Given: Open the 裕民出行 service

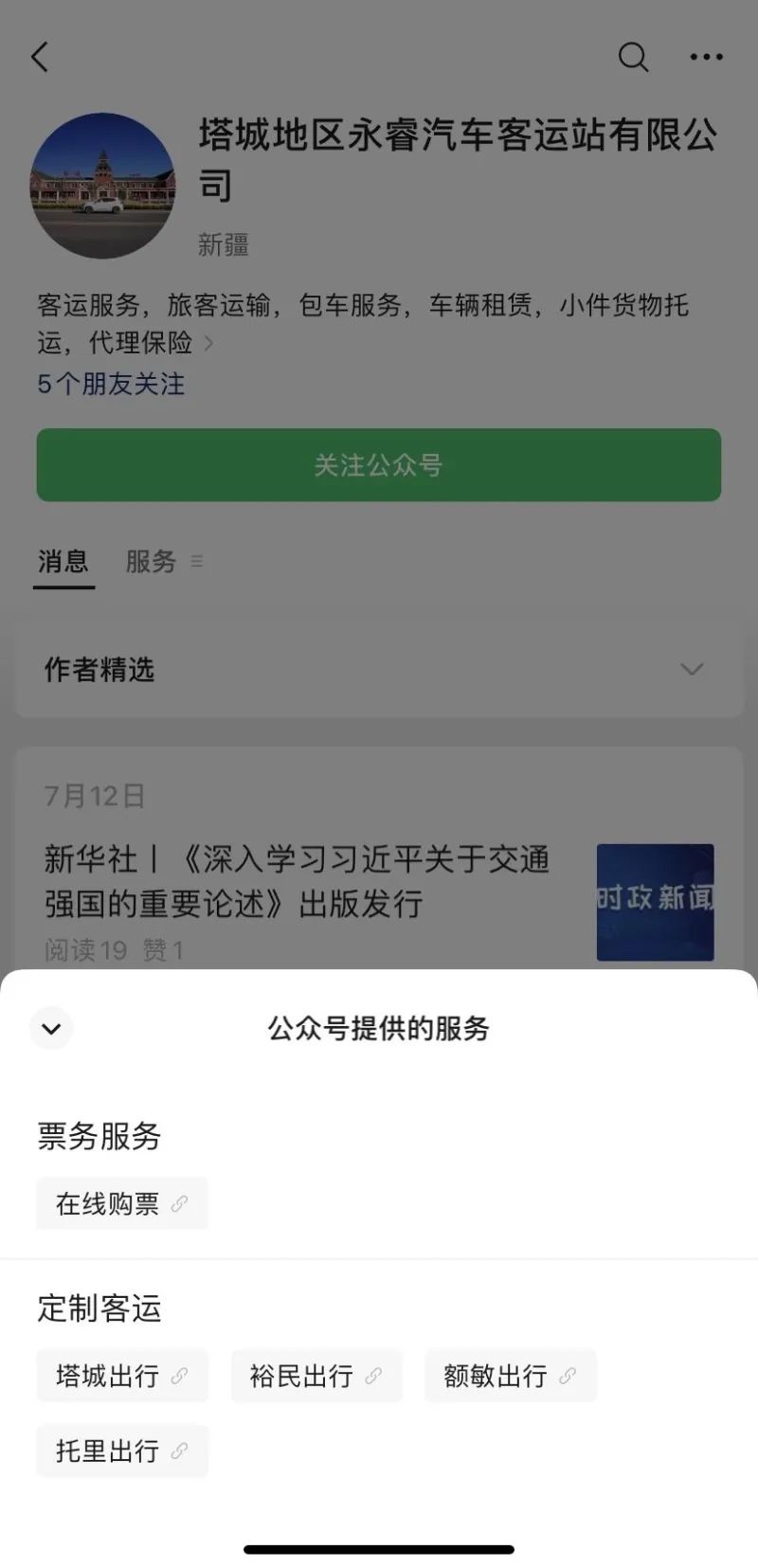Looking at the screenshot, I should [x=316, y=1376].
